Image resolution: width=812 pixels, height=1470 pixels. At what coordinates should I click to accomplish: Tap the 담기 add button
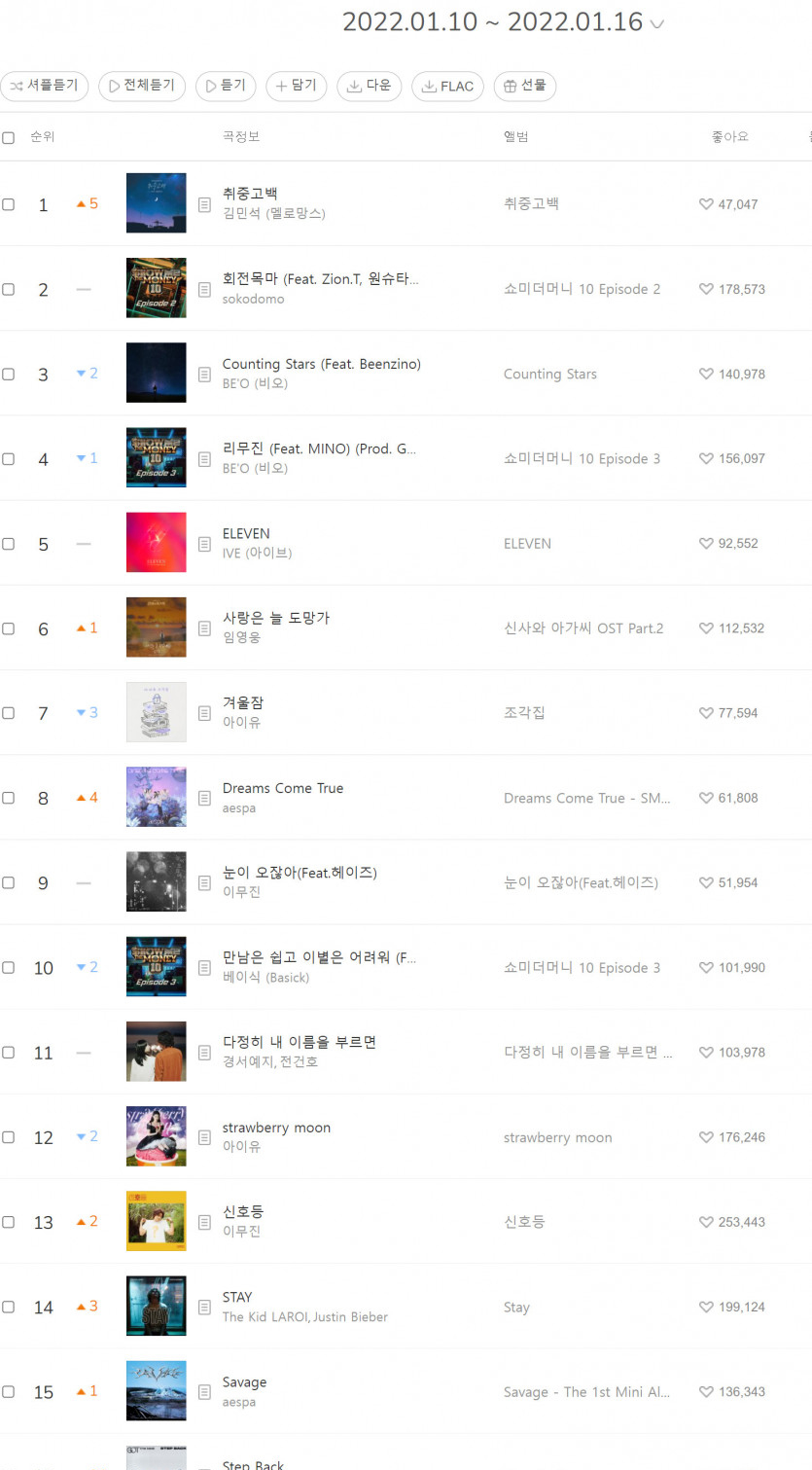pyautogui.click(x=296, y=86)
